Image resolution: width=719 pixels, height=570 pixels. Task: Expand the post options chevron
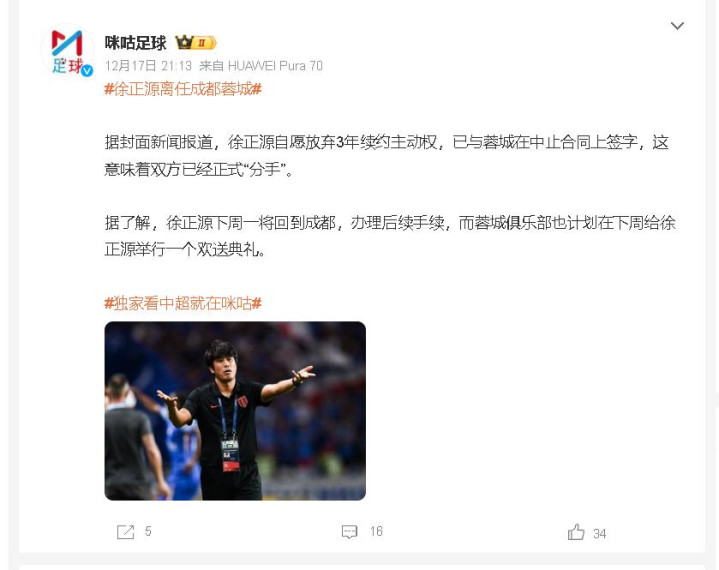(x=677, y=26)
